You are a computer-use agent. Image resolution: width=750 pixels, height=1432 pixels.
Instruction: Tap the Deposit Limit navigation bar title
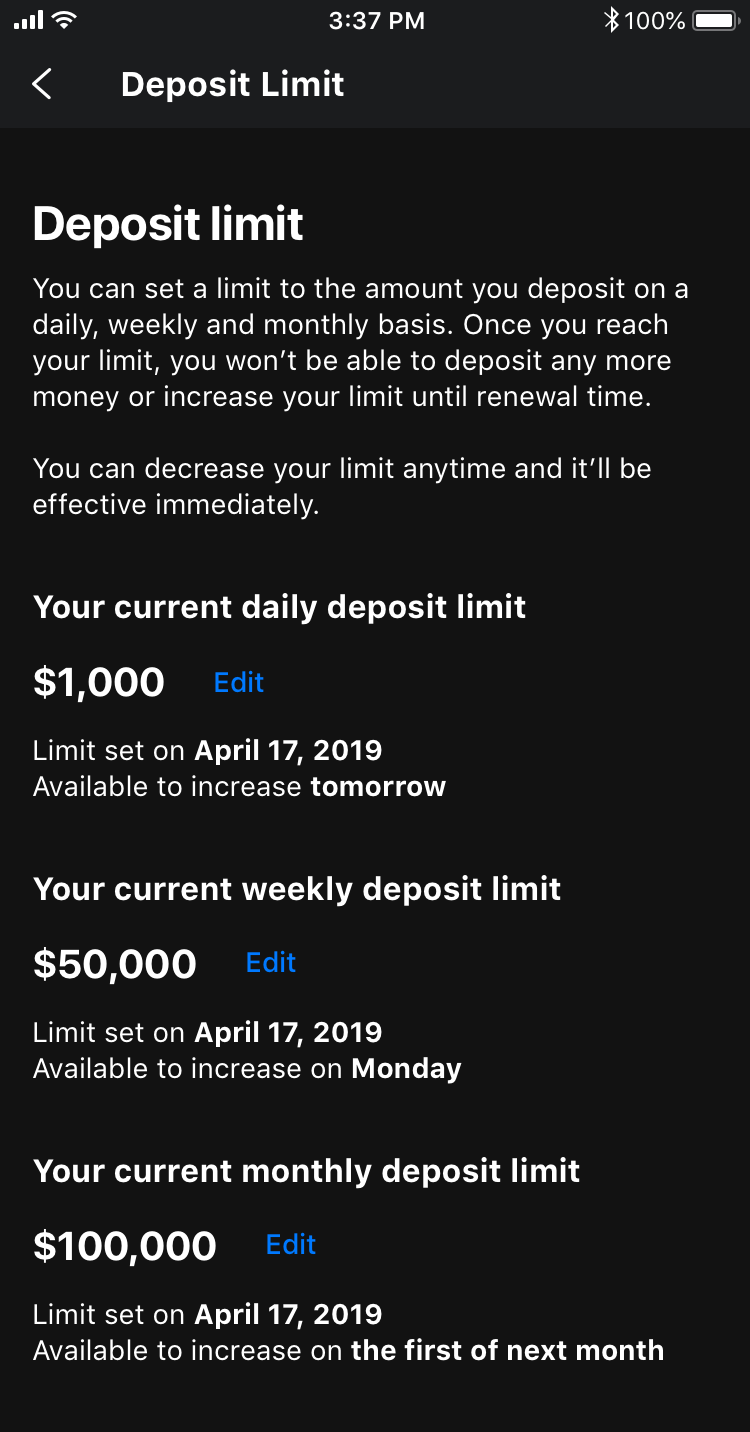point(232,85)
